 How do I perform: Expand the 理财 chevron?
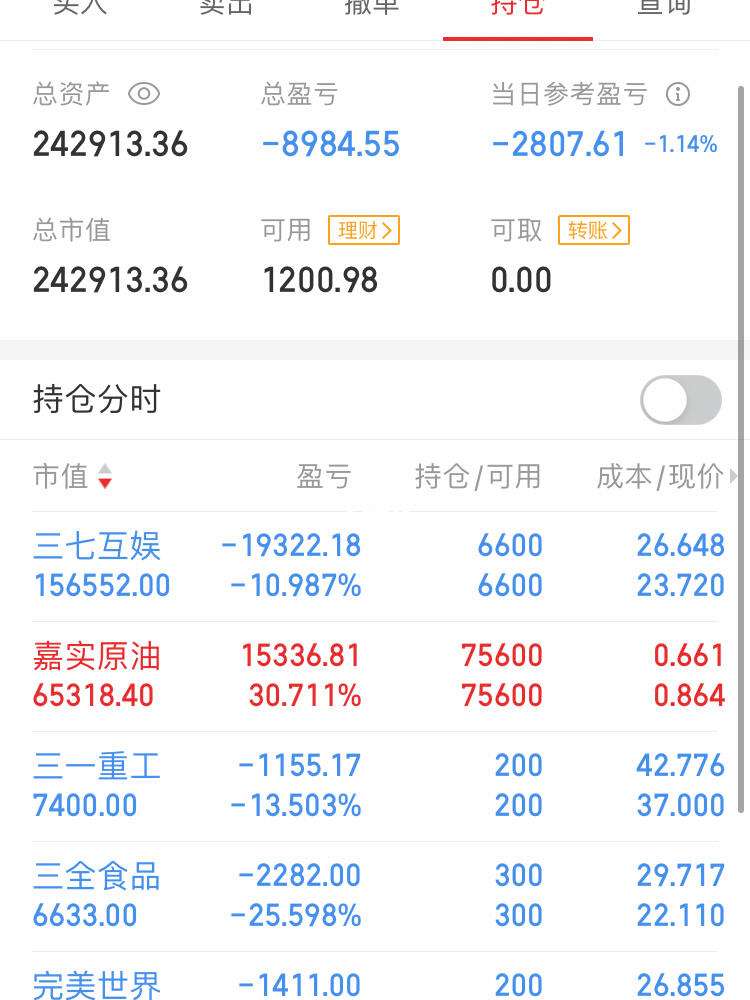390,230
